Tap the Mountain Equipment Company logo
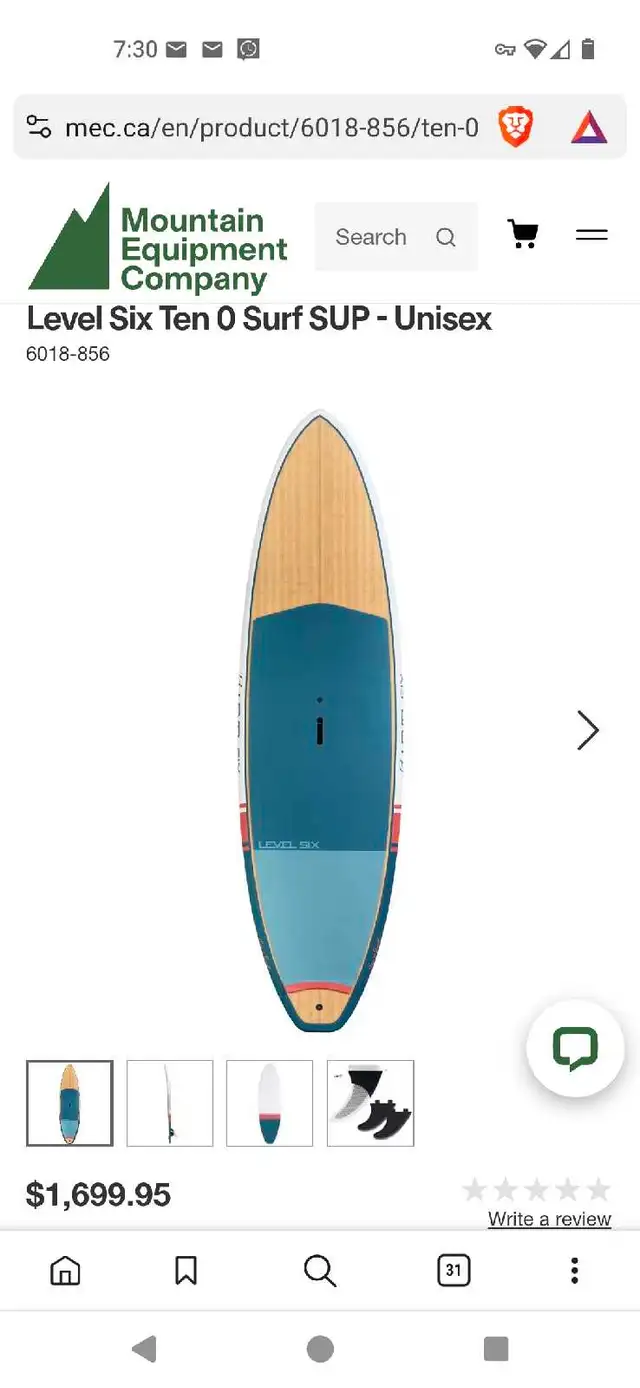Image resolution: width=640 pixels, height=1388 pixels. [158, 240]
